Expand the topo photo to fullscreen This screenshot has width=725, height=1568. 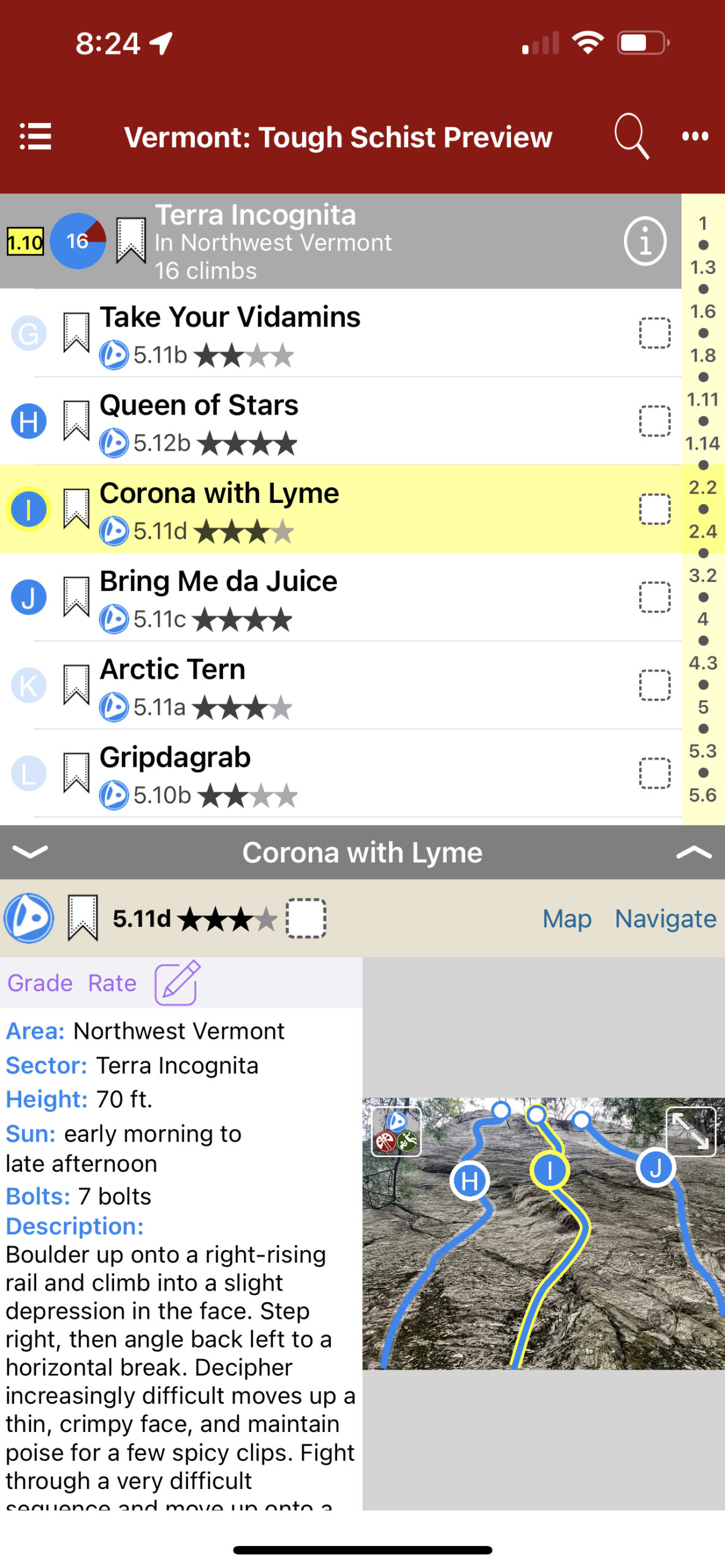point(691,1131)
